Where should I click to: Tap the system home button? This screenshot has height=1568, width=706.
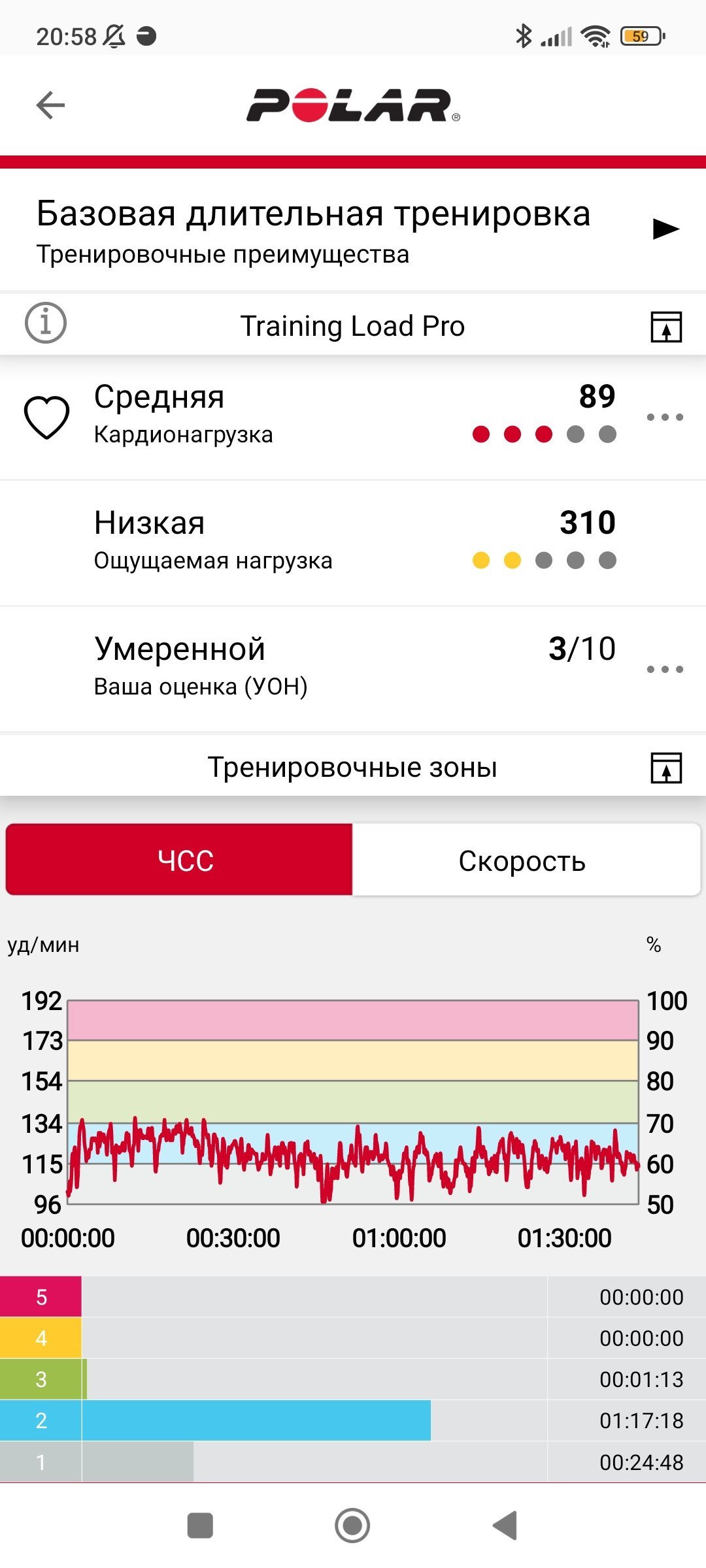coord(352,1526)
